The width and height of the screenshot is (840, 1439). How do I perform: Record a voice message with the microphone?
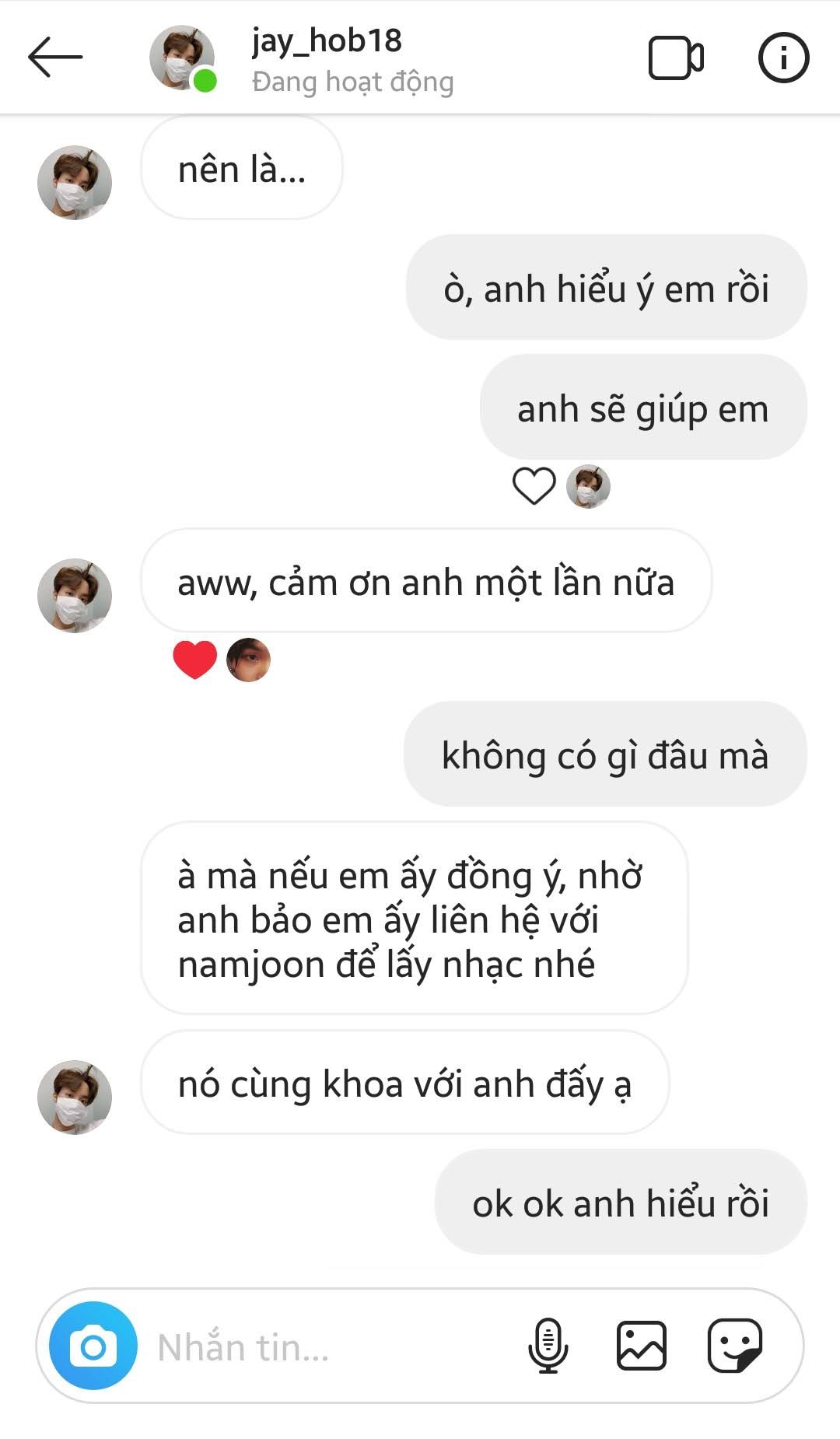coord(548,1346)
